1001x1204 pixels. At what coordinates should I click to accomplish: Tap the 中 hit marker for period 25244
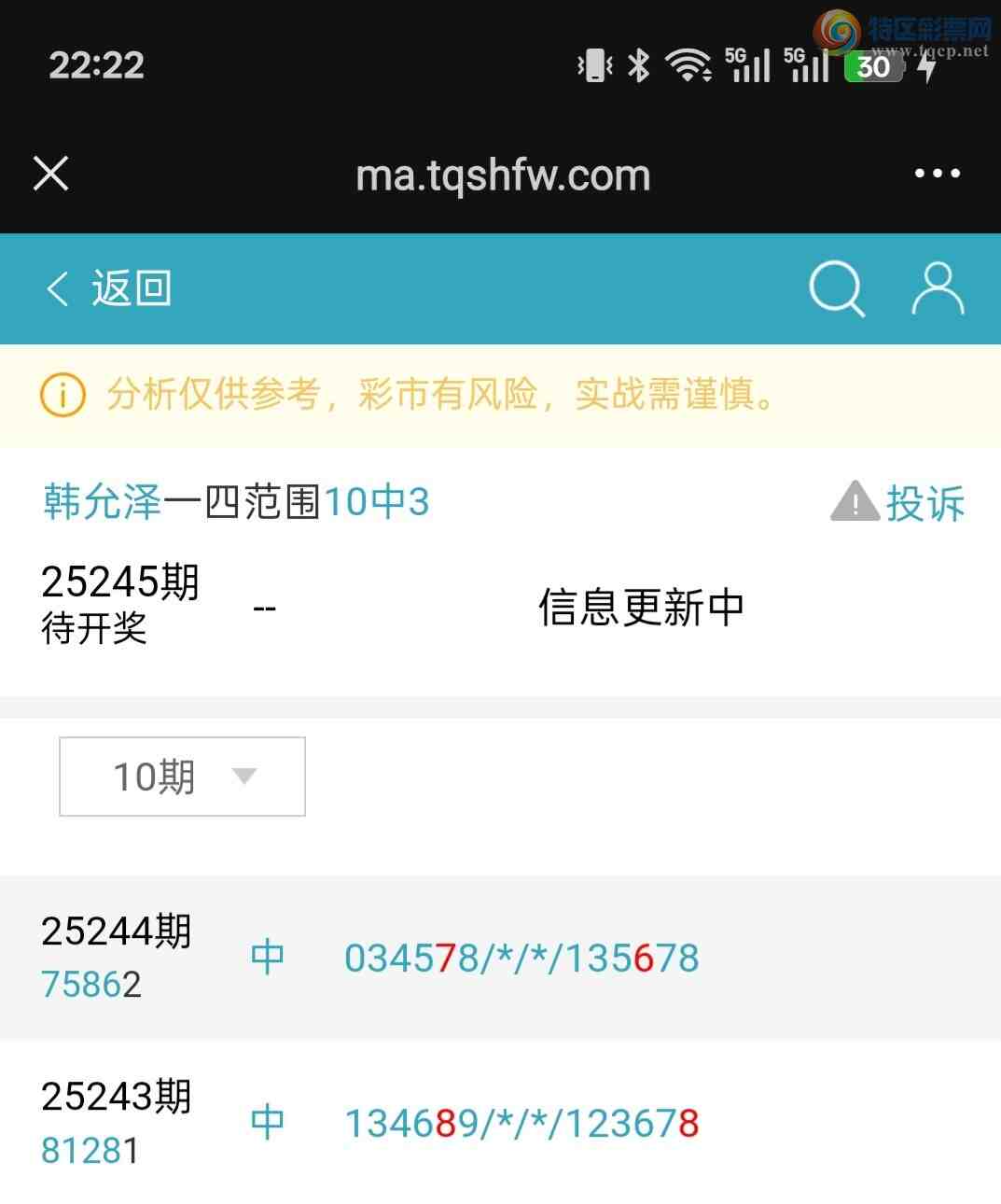[x=268, y=957]
